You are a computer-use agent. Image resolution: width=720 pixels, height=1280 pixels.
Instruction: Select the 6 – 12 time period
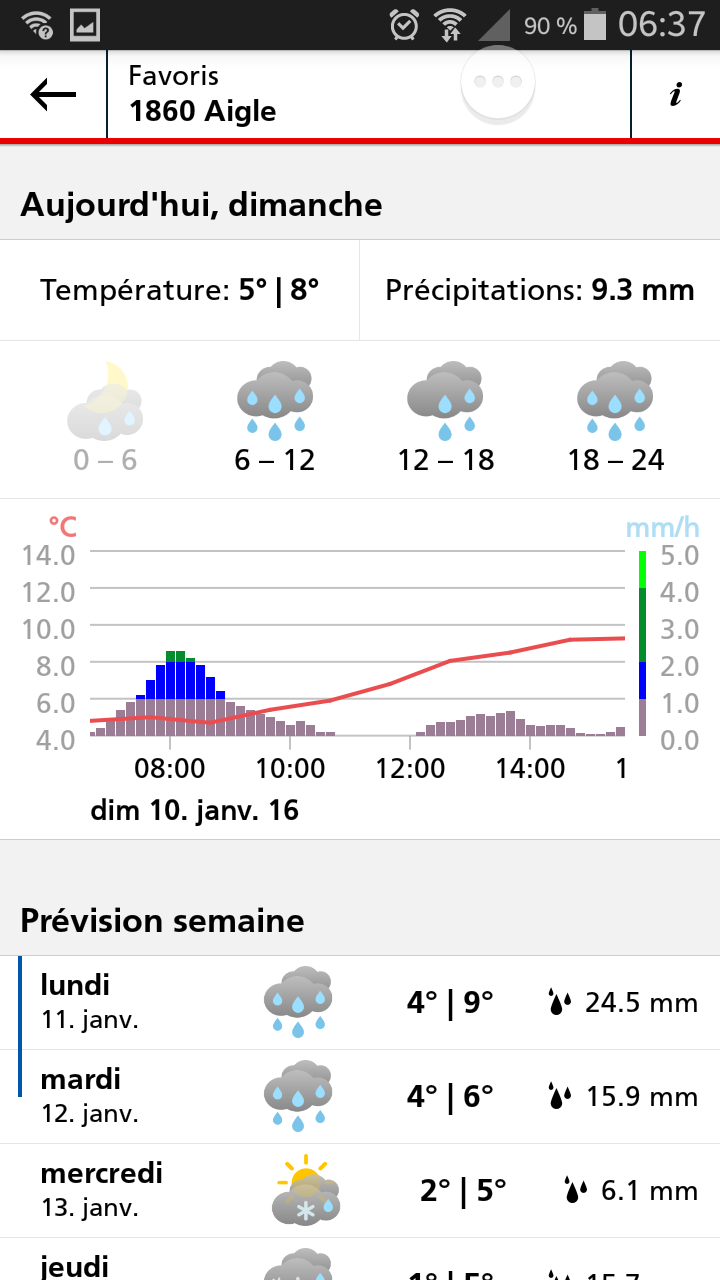pos(274,417)
